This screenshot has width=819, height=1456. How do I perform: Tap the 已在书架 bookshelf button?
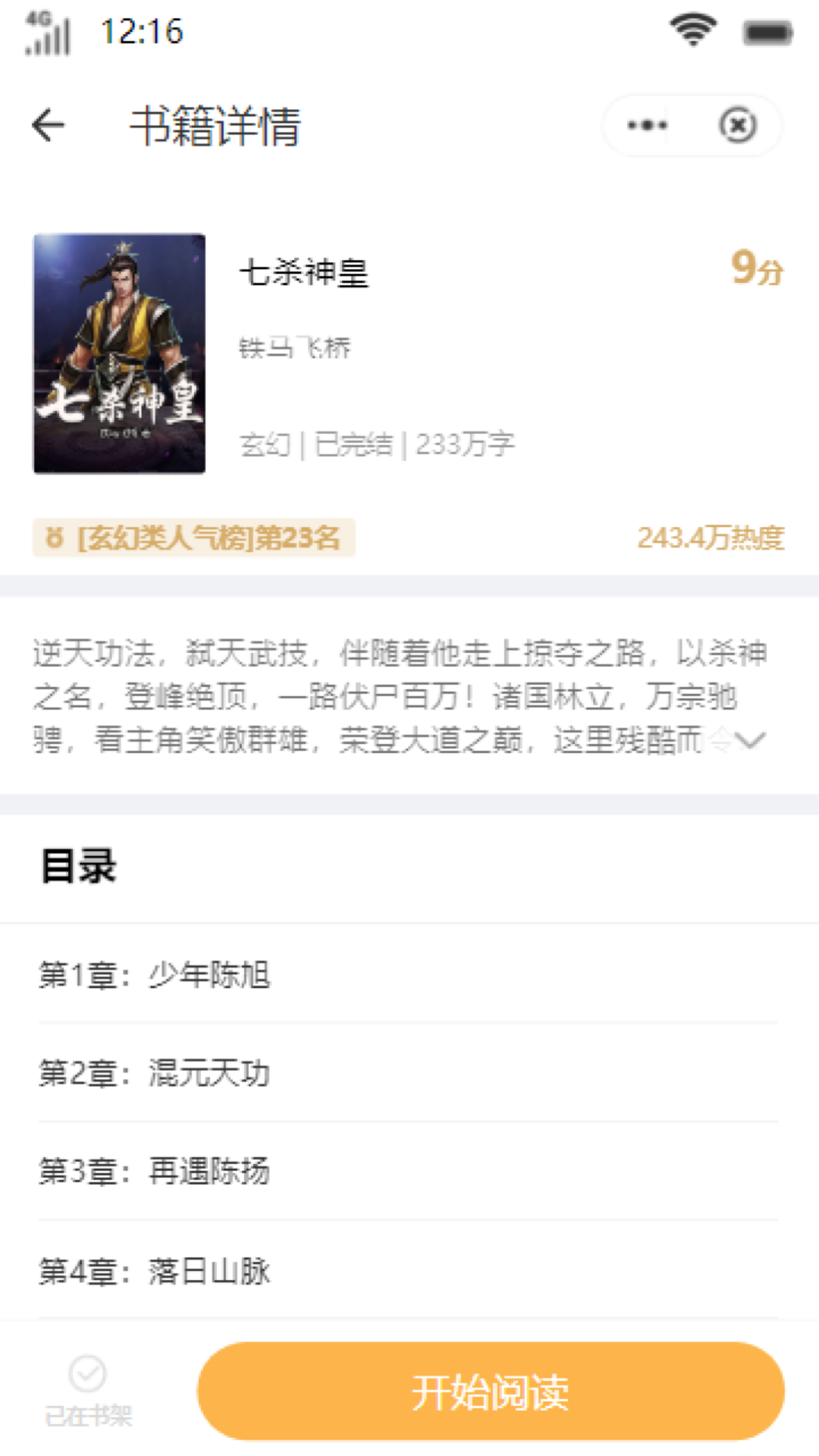click(x=88, y=1390)
